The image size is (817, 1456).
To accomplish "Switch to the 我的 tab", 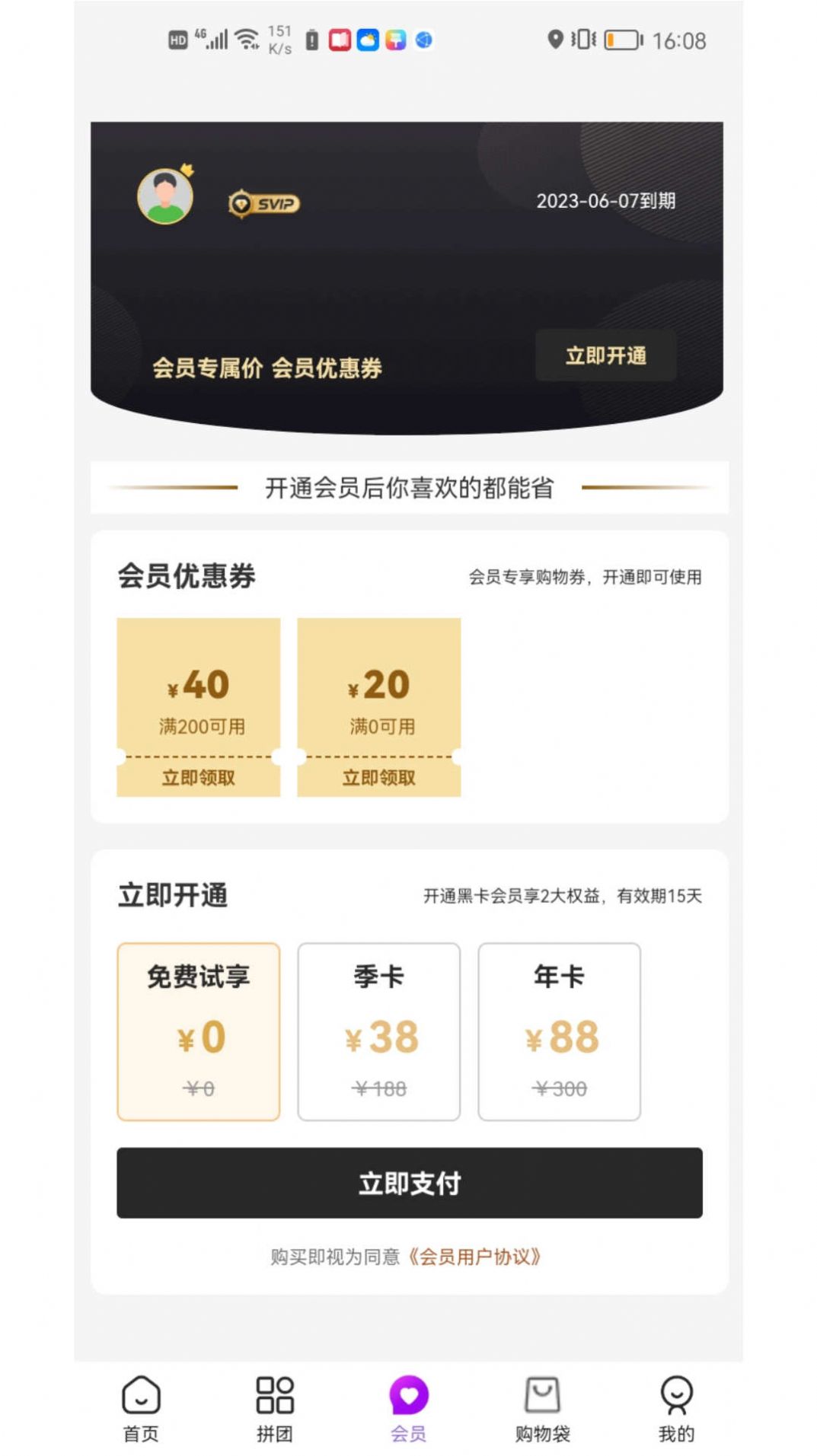I will coord(676,1408).
